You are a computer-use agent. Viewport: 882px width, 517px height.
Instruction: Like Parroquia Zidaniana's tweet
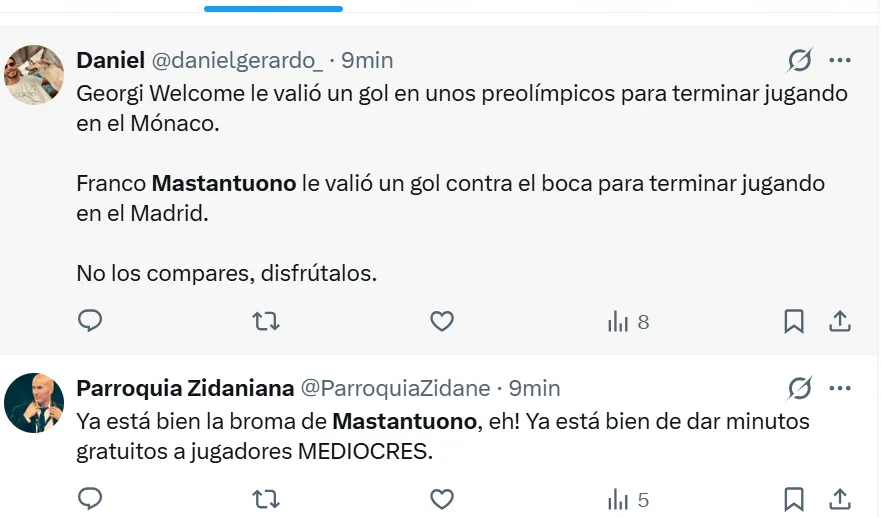(x=441, y=498)
